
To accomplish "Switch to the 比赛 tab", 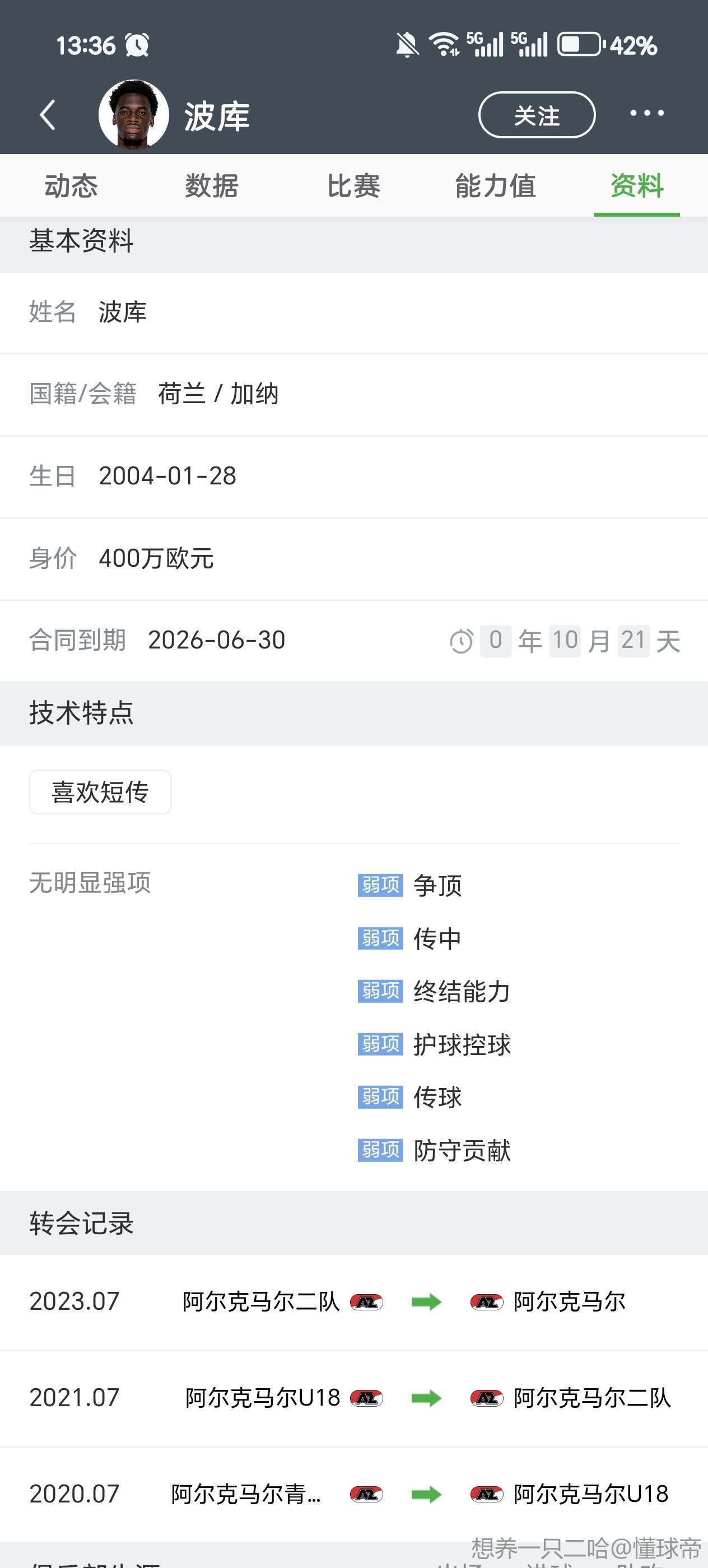I will (x=353, y=186).
